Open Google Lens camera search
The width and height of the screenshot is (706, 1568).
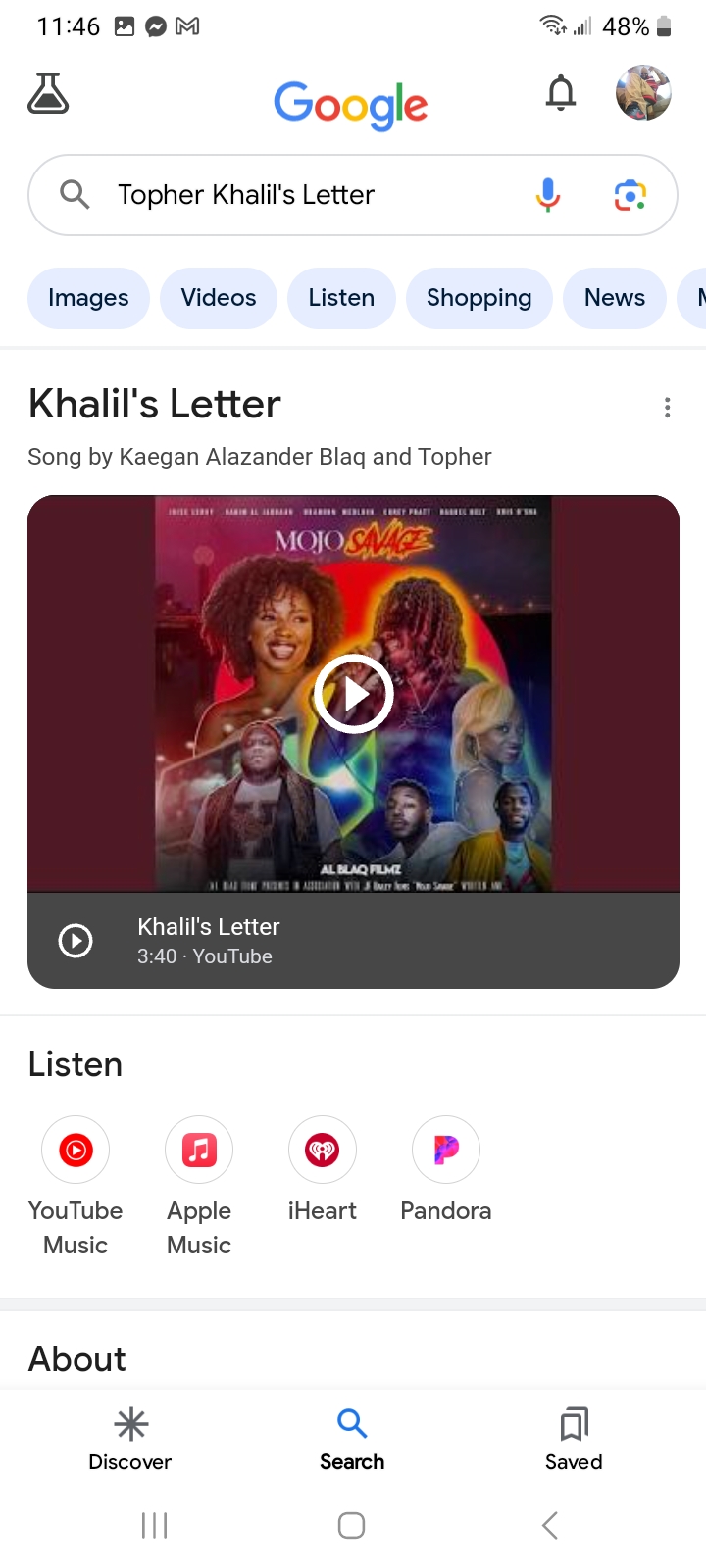point(630,195)
